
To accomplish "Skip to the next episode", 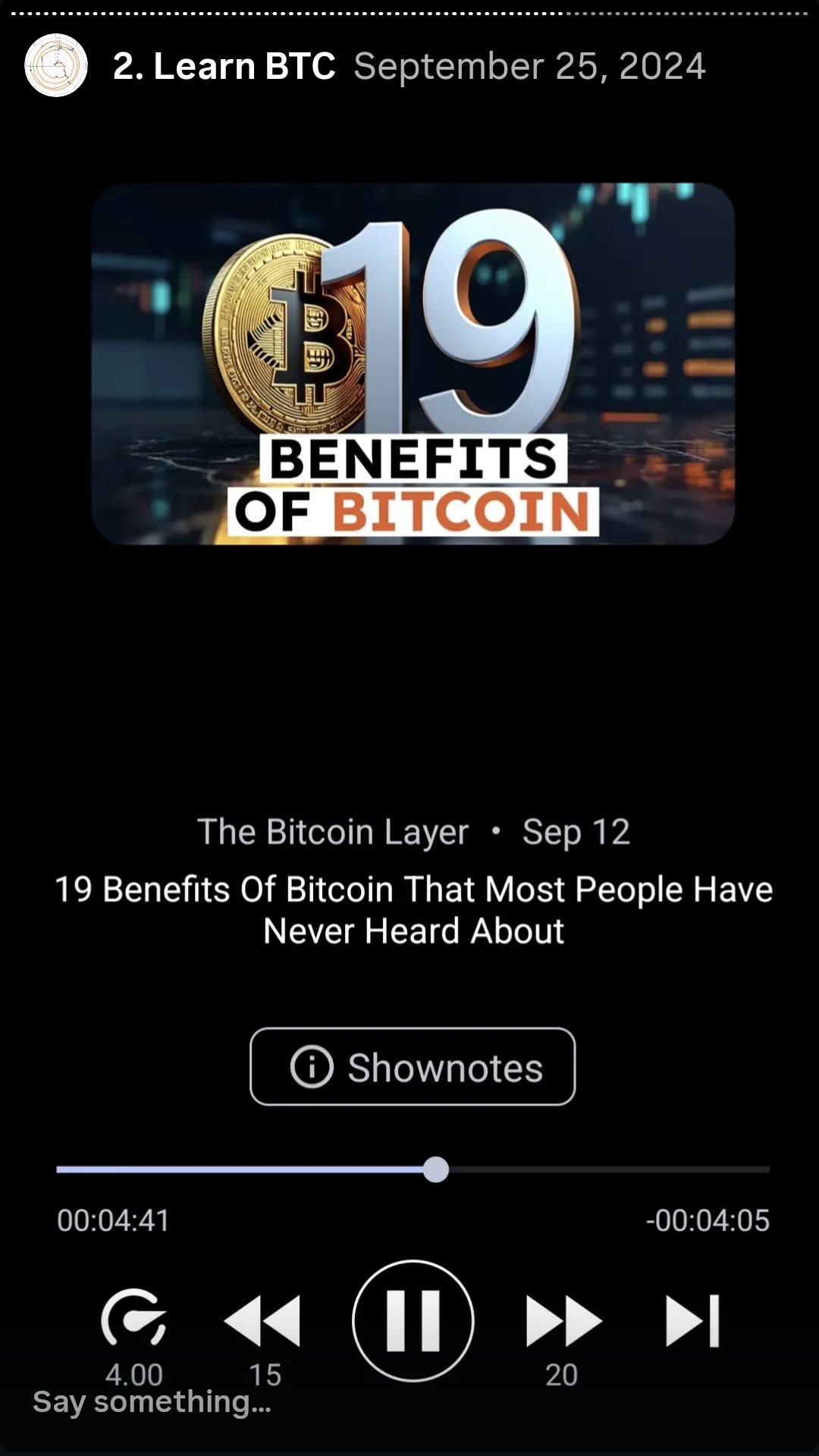I will tap(692, 1320).
